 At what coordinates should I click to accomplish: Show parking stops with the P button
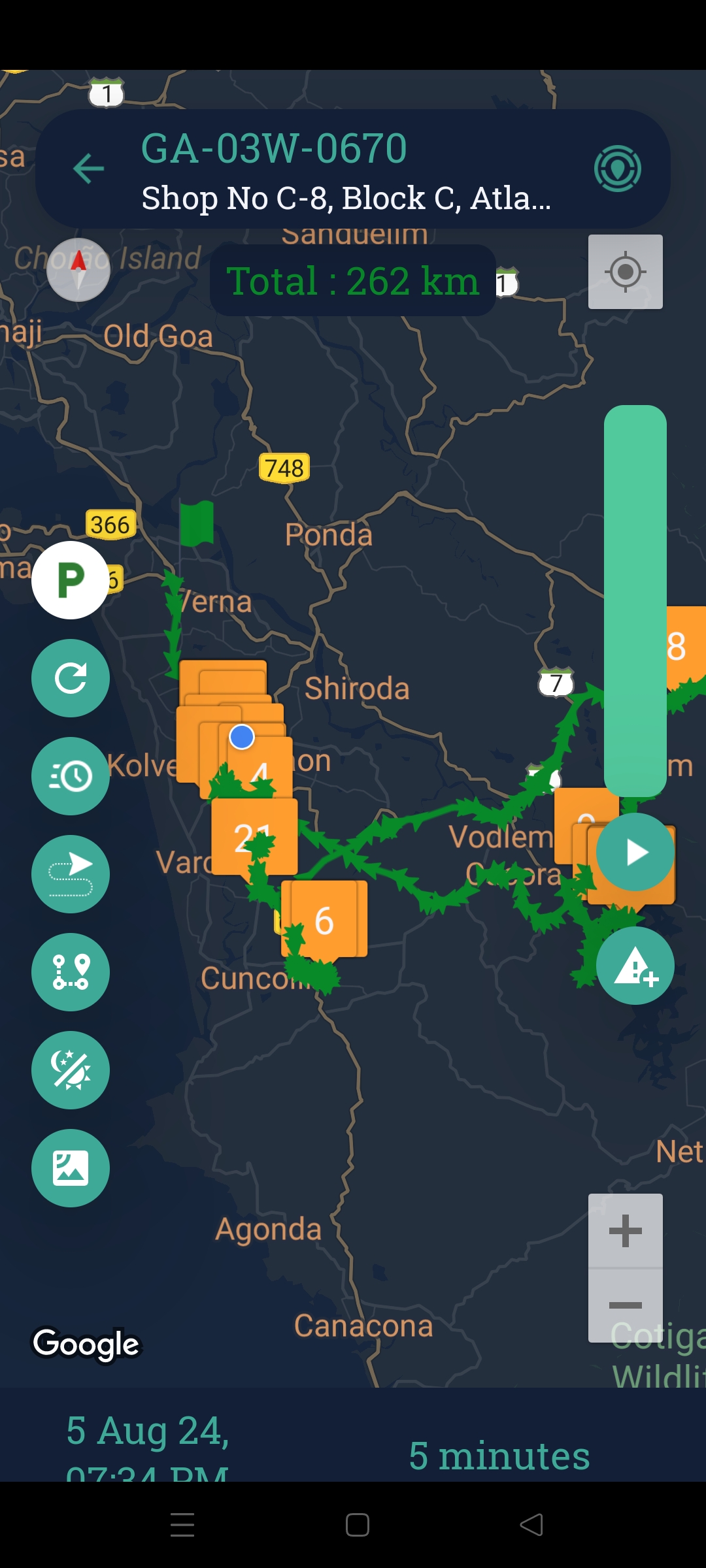click(71, 580)
